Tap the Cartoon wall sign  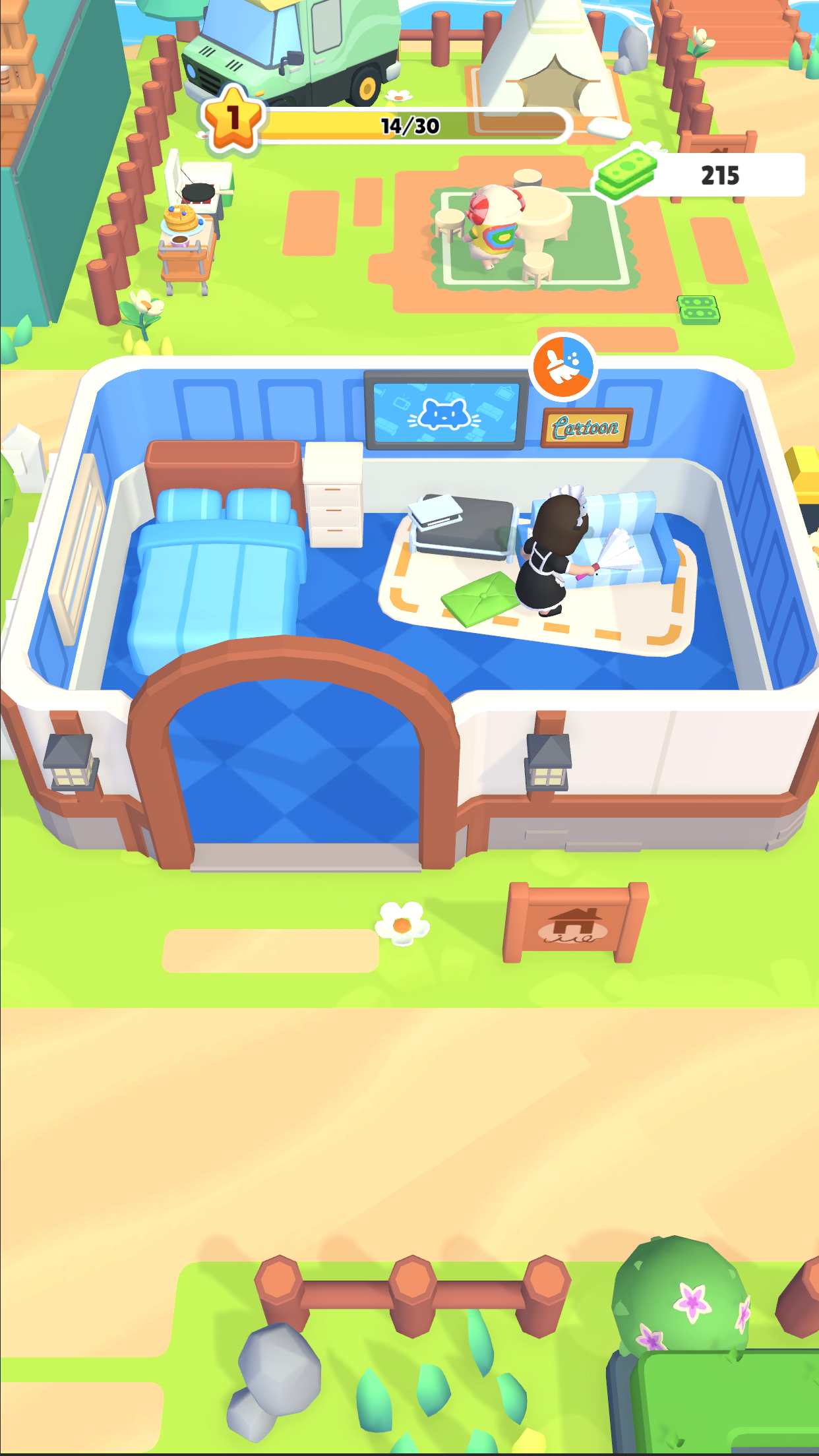click(x=586, y=428)
